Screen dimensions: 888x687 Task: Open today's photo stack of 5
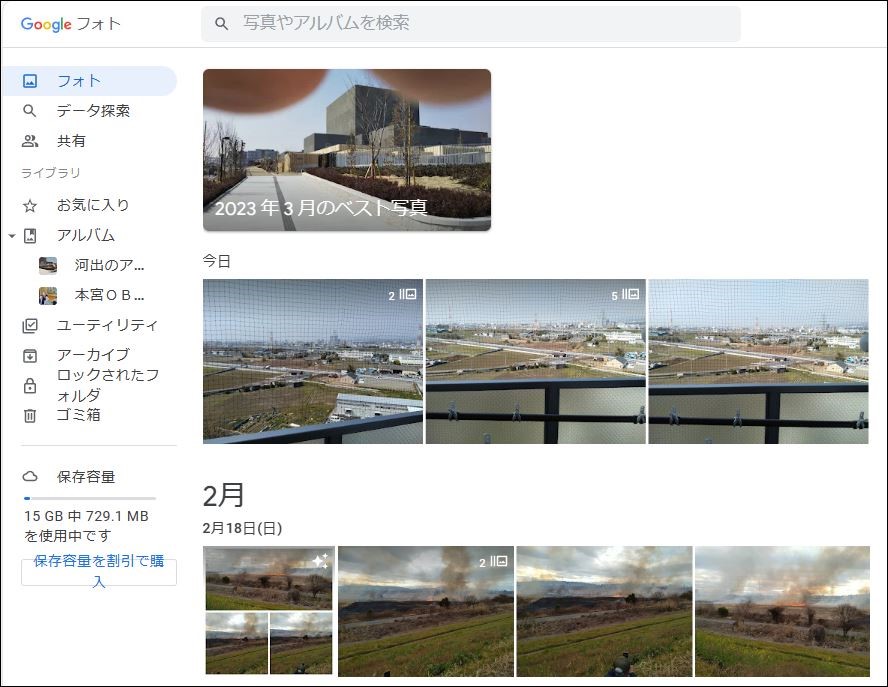click(x=535, y=361)
